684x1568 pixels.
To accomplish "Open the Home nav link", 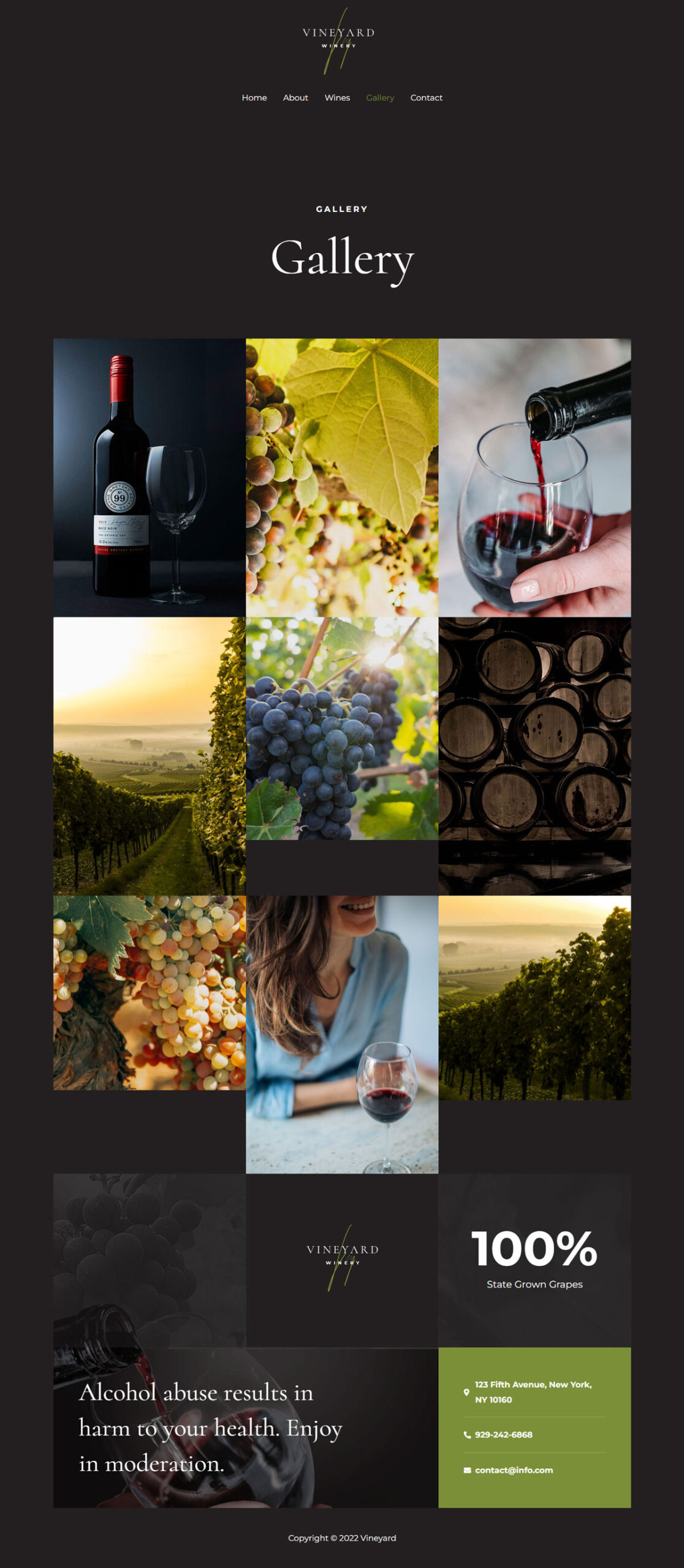I will [254, 97].
